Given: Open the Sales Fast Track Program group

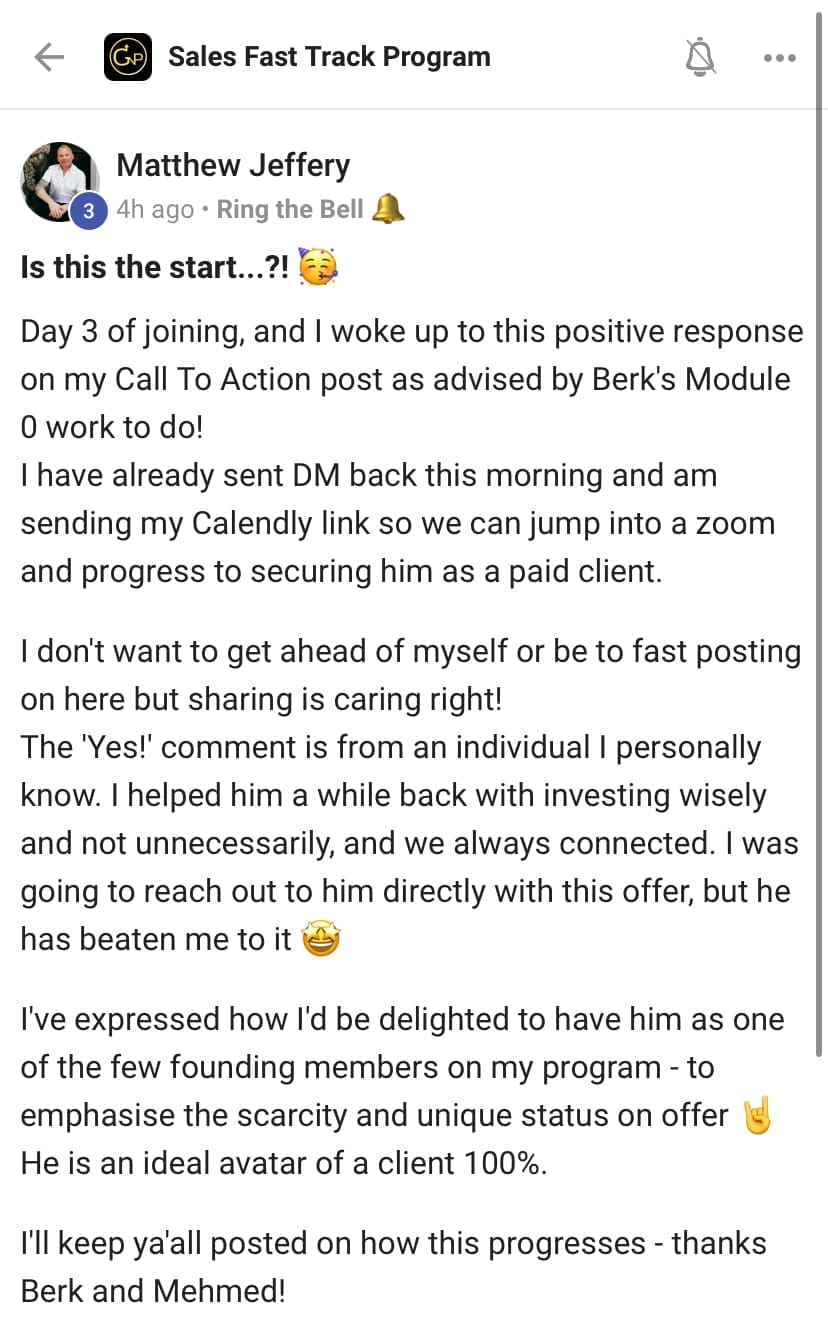Looking at the screenshot, I should click(329, 57).
